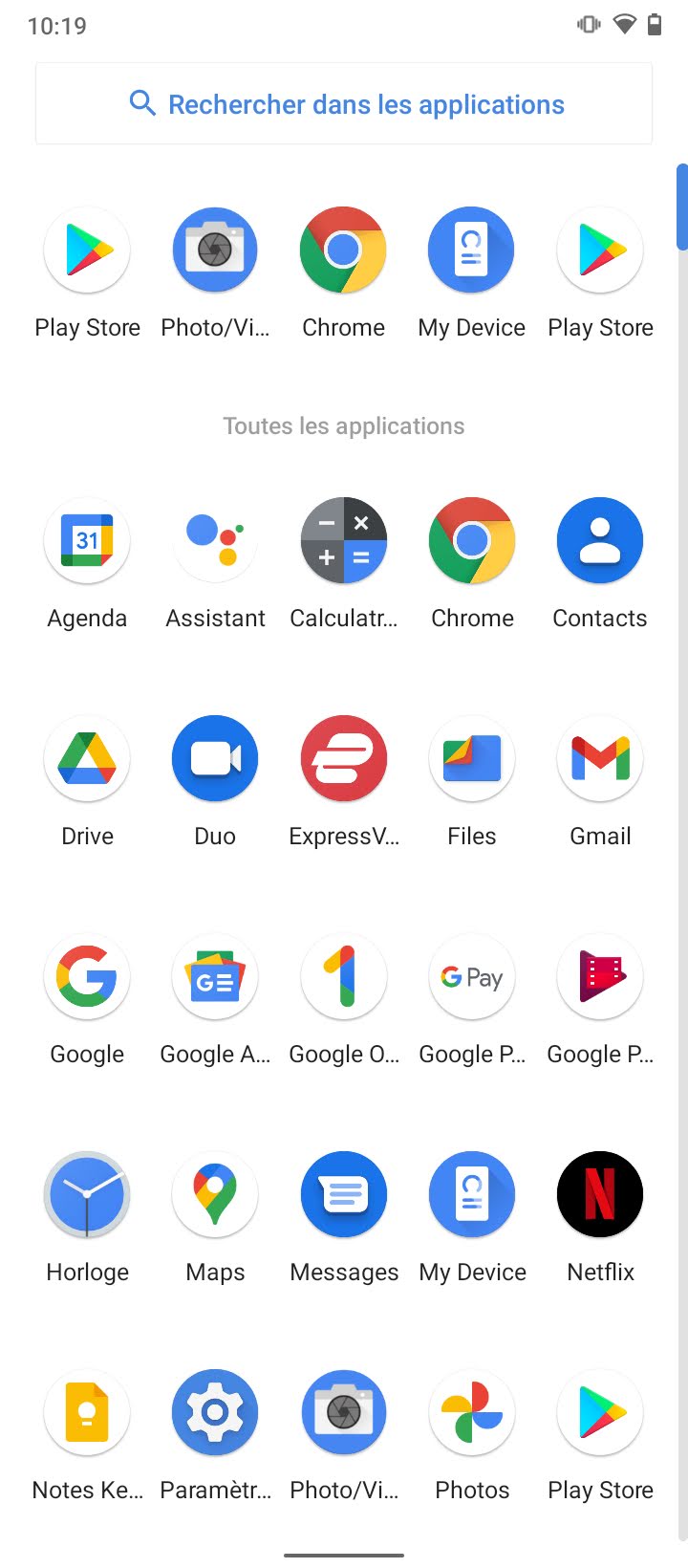Open the Calculatrice app
The height and width of the screenshot is (1568, 688).
coord(344,541)
